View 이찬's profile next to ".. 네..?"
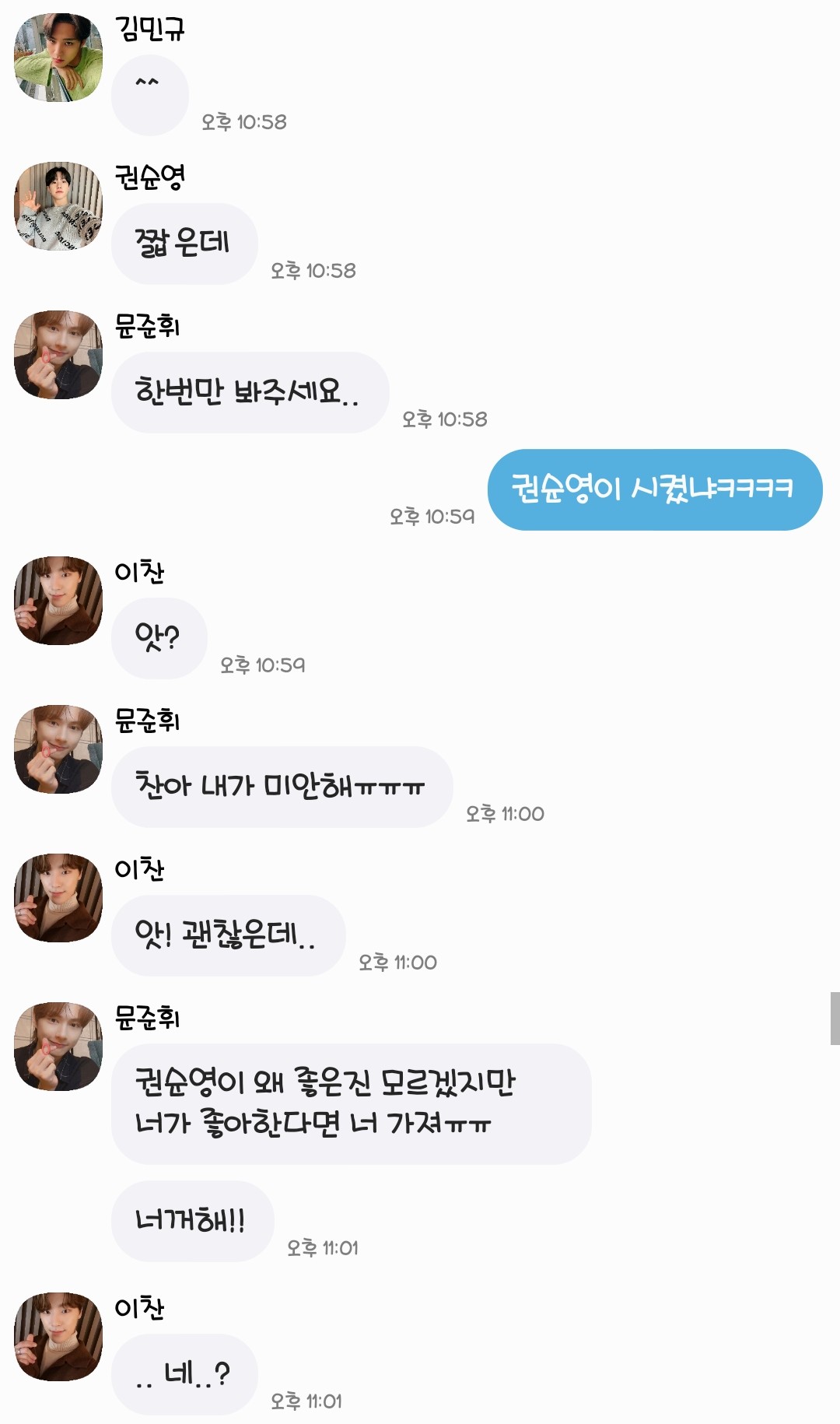This screenshot has width=840, height=1424. coord(58,1337)
